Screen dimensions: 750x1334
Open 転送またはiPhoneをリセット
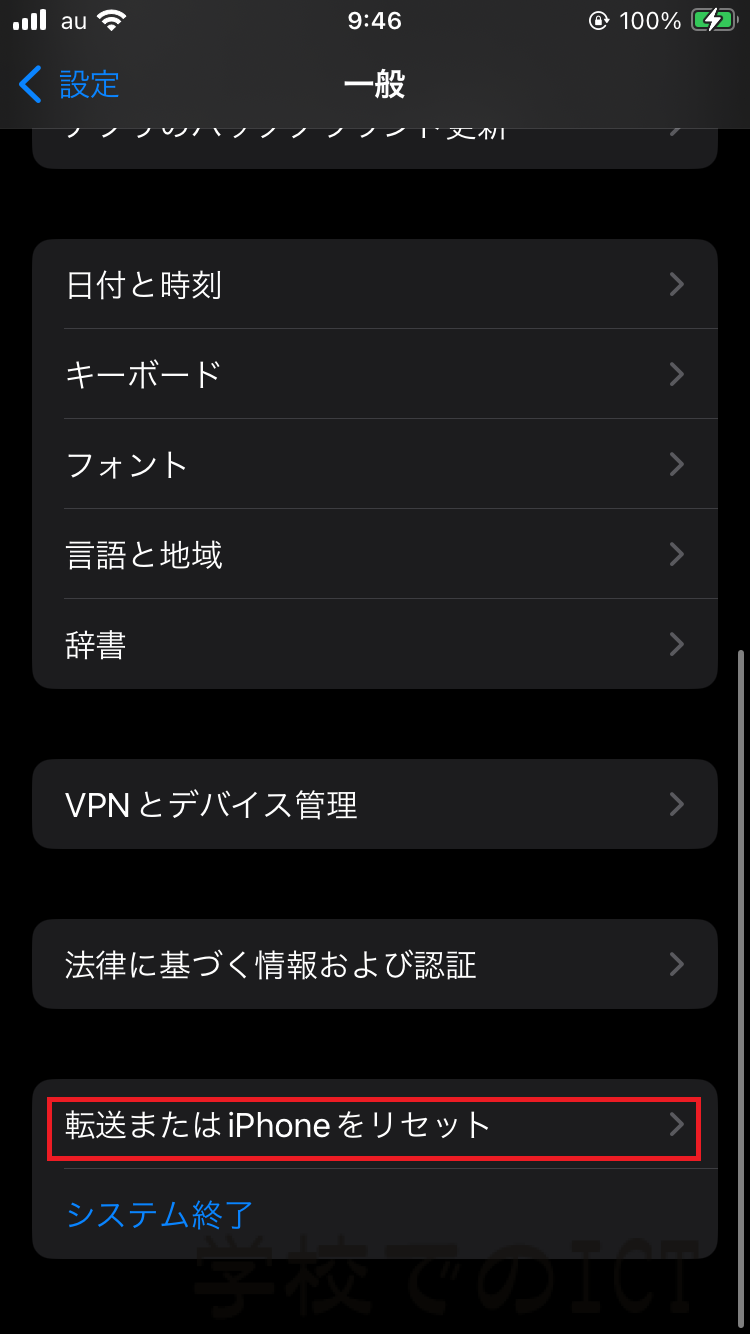click(375, 1124)
